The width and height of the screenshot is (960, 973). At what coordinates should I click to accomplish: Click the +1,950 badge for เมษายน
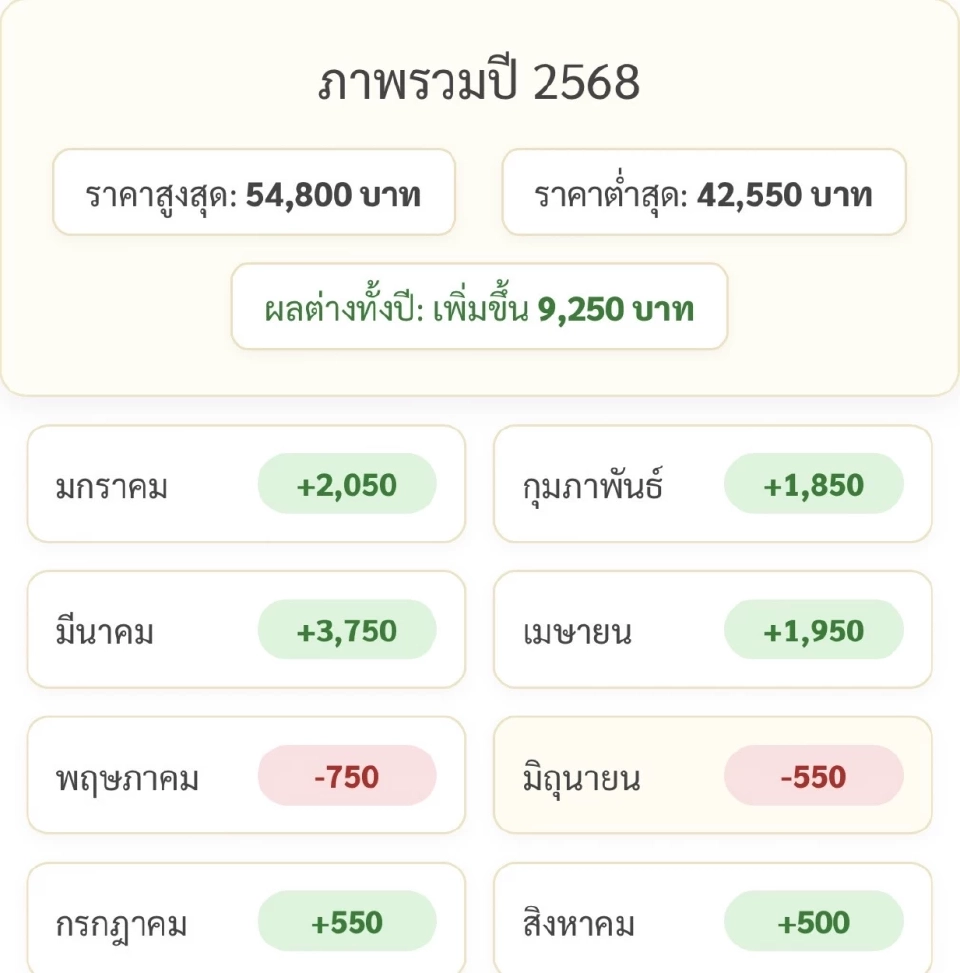[813, 630]
